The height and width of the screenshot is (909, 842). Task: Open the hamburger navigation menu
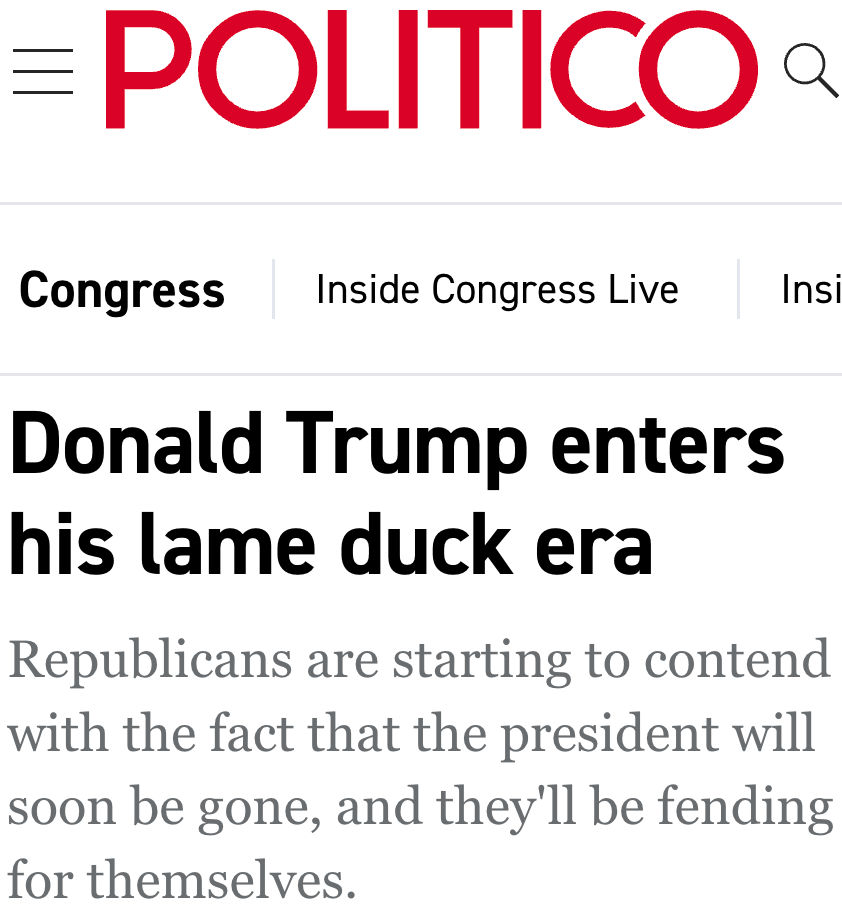click(43, 72)
